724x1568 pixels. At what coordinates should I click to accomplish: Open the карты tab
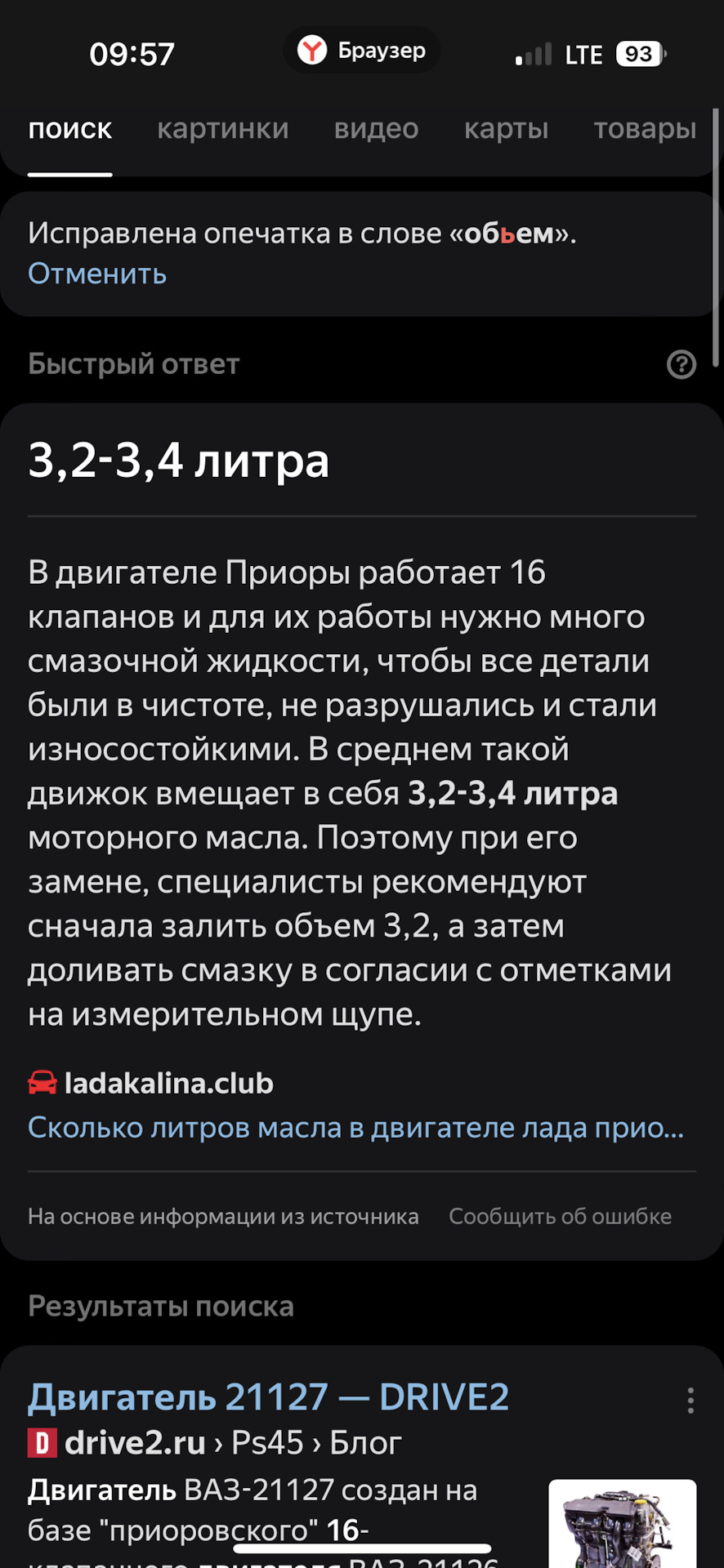click(x=506, y=129)
